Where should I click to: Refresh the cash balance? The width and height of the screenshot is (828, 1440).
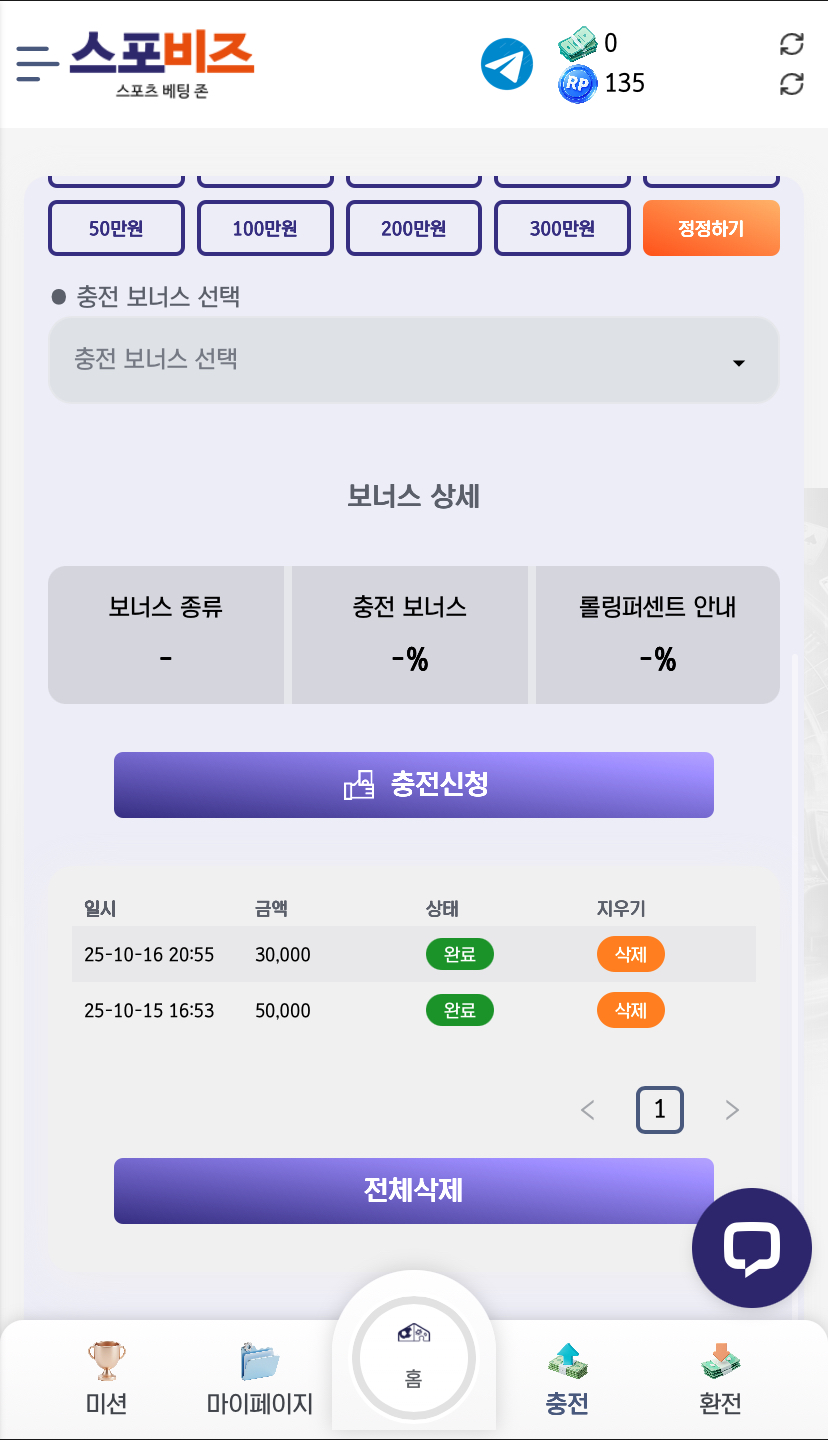coord(791,44)
